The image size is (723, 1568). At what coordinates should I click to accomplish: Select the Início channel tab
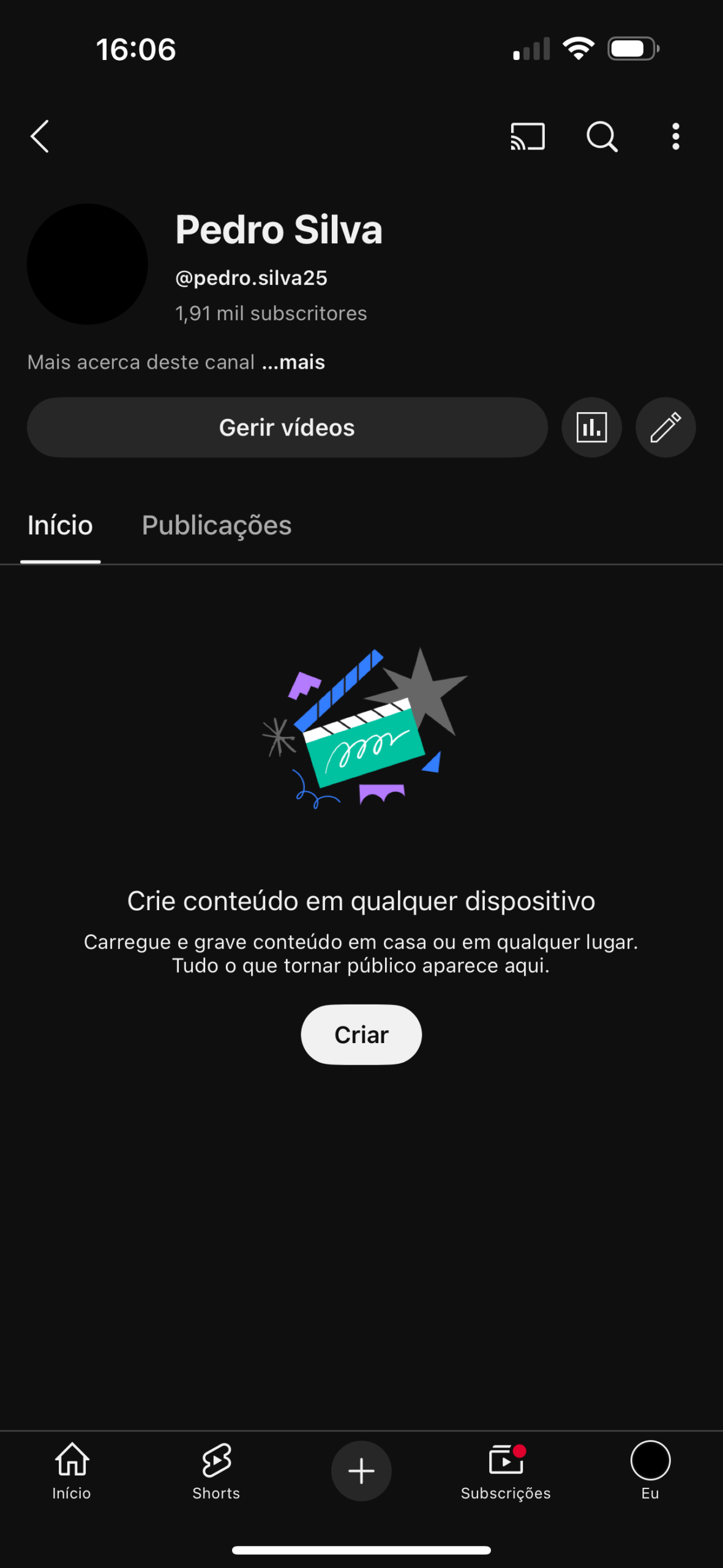[60, 526]
